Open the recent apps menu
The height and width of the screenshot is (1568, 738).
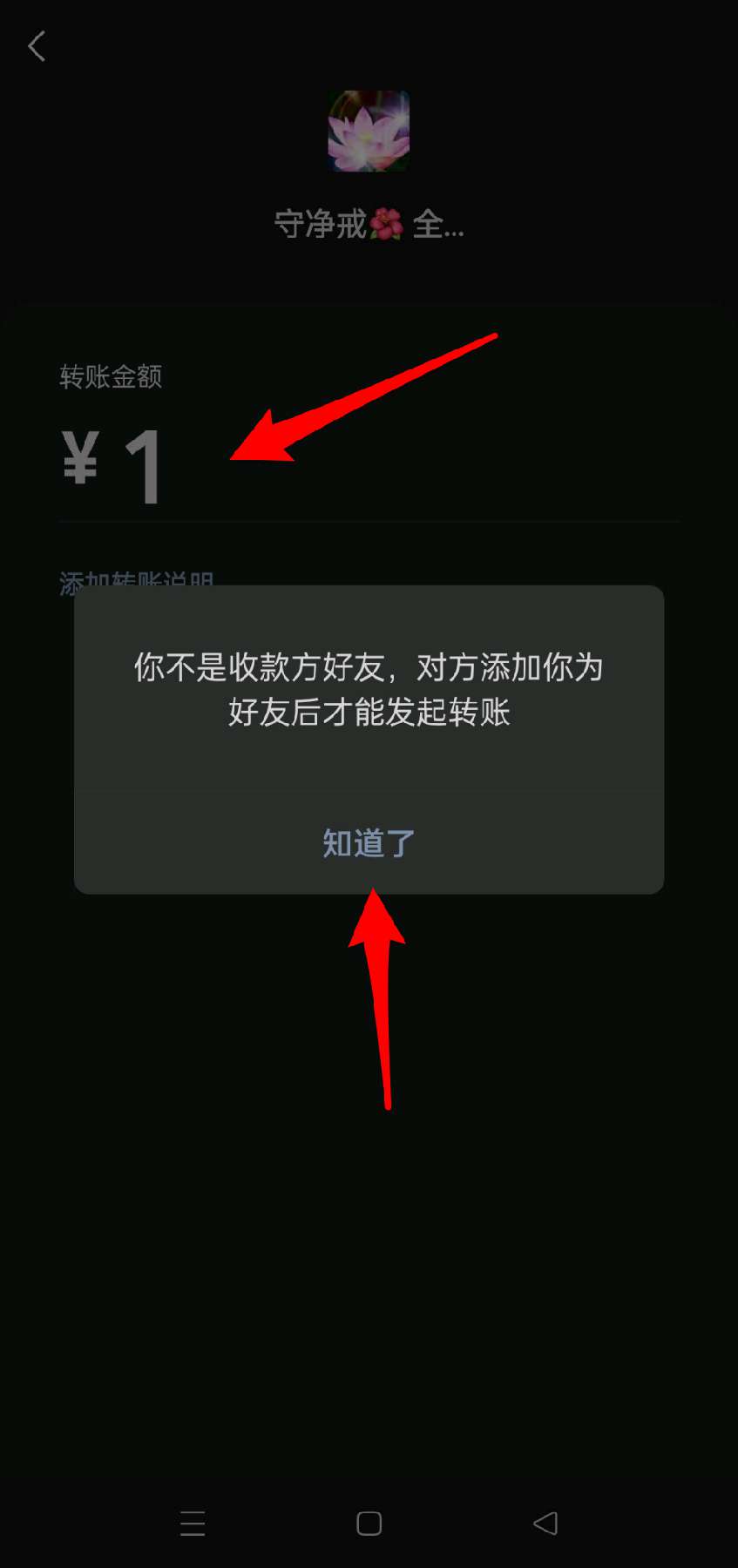(193, 1523)
